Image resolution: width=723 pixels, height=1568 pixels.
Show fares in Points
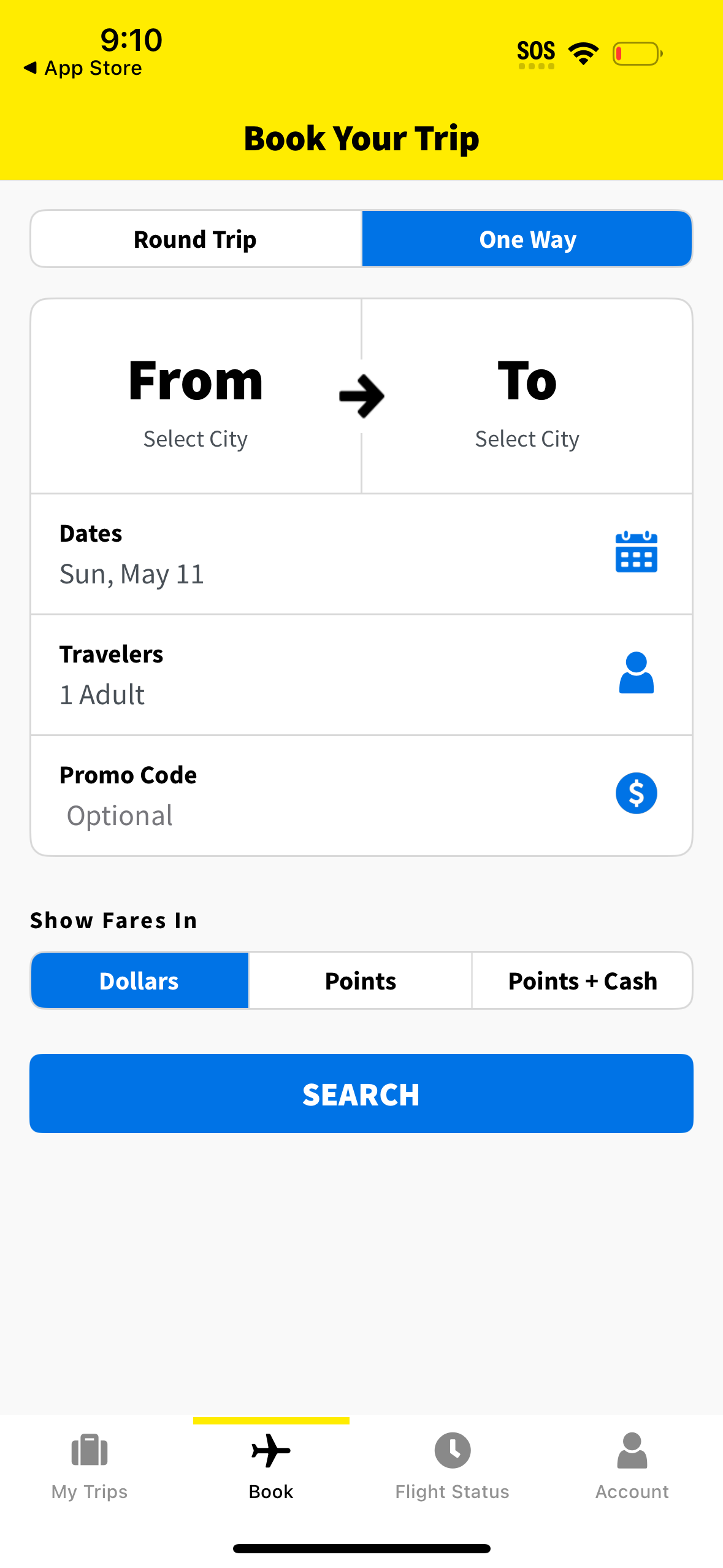tap(359, 980)
